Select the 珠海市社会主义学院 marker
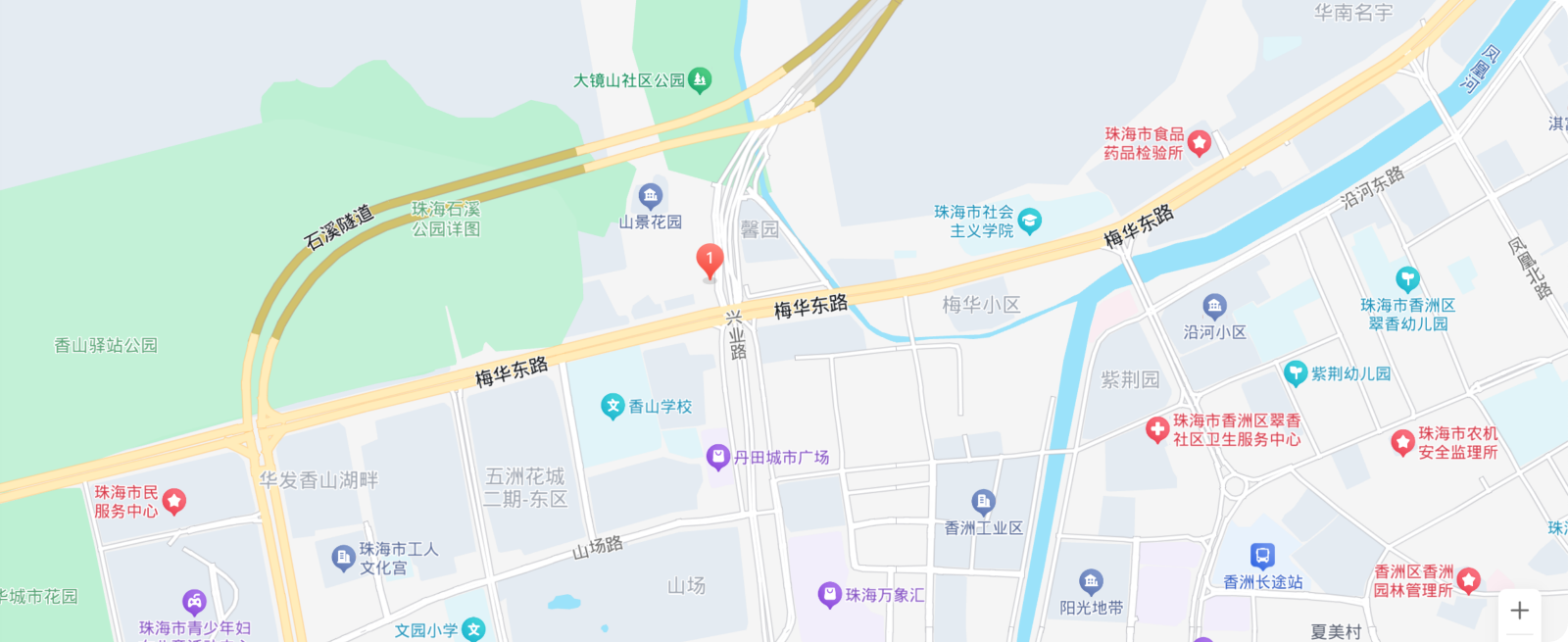The width and height of the screenshot is (1568, 642). tap(1029, 222)
